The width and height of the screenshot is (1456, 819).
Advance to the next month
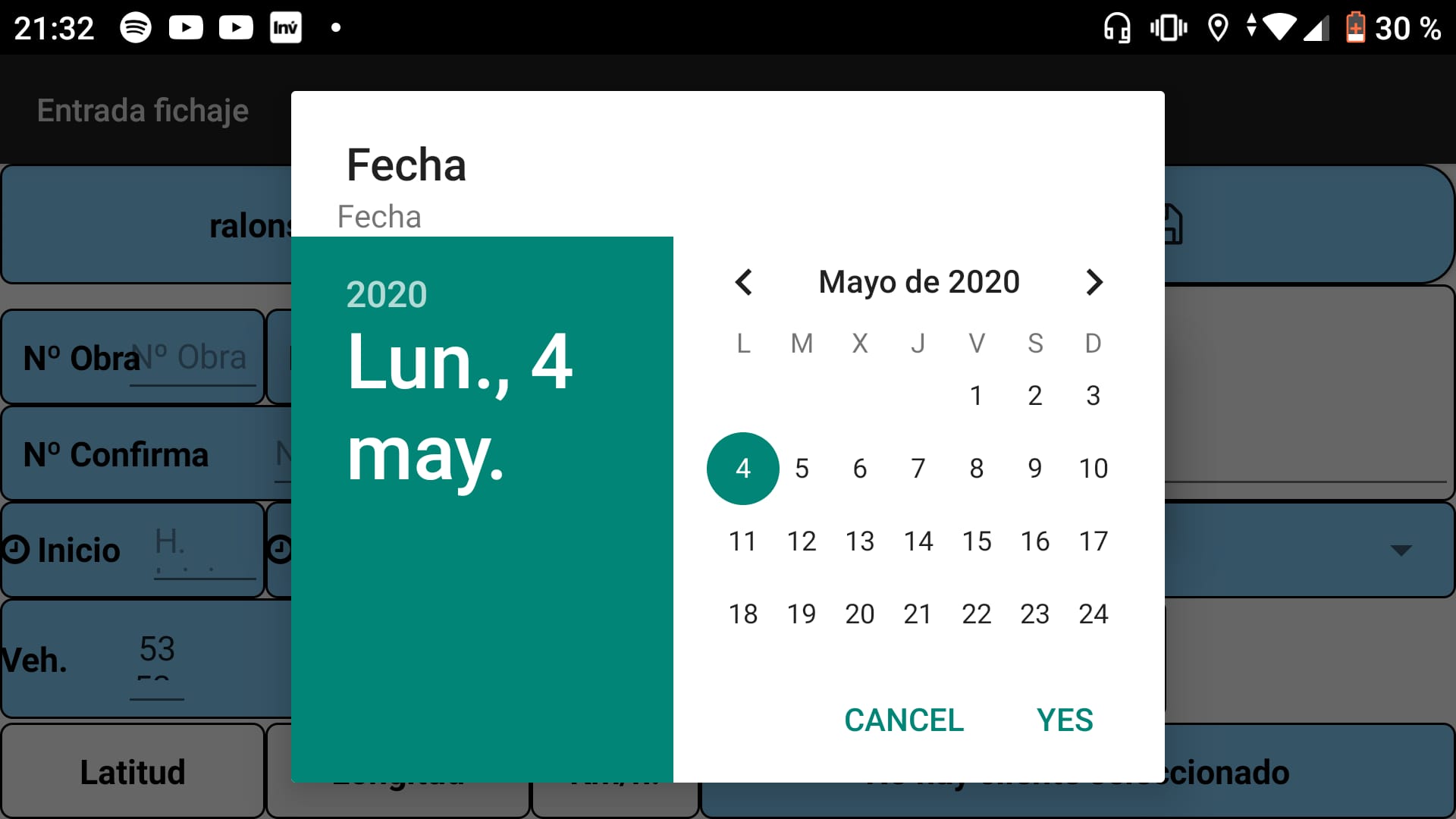1094,282
